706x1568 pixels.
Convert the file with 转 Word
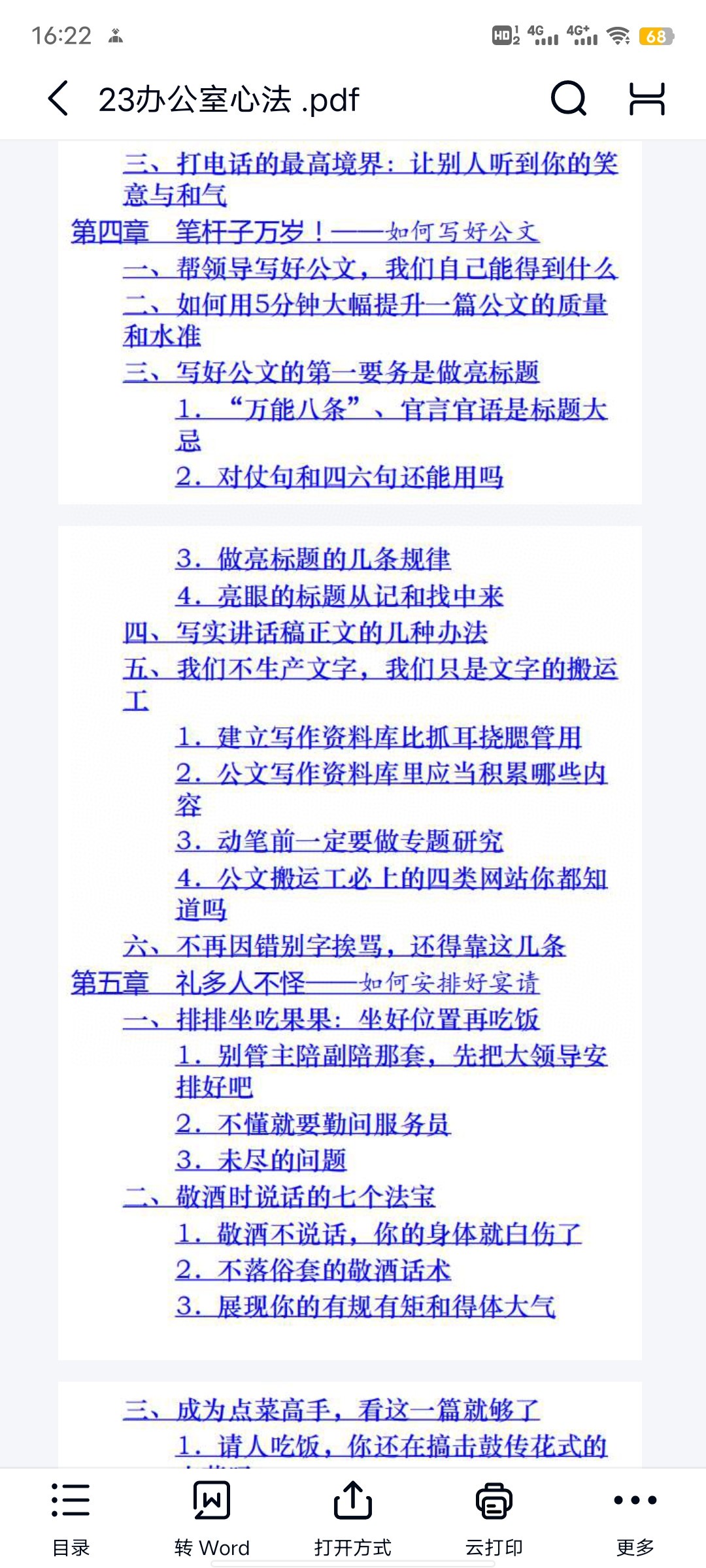pyautogui.click(x=212, y=1518)
